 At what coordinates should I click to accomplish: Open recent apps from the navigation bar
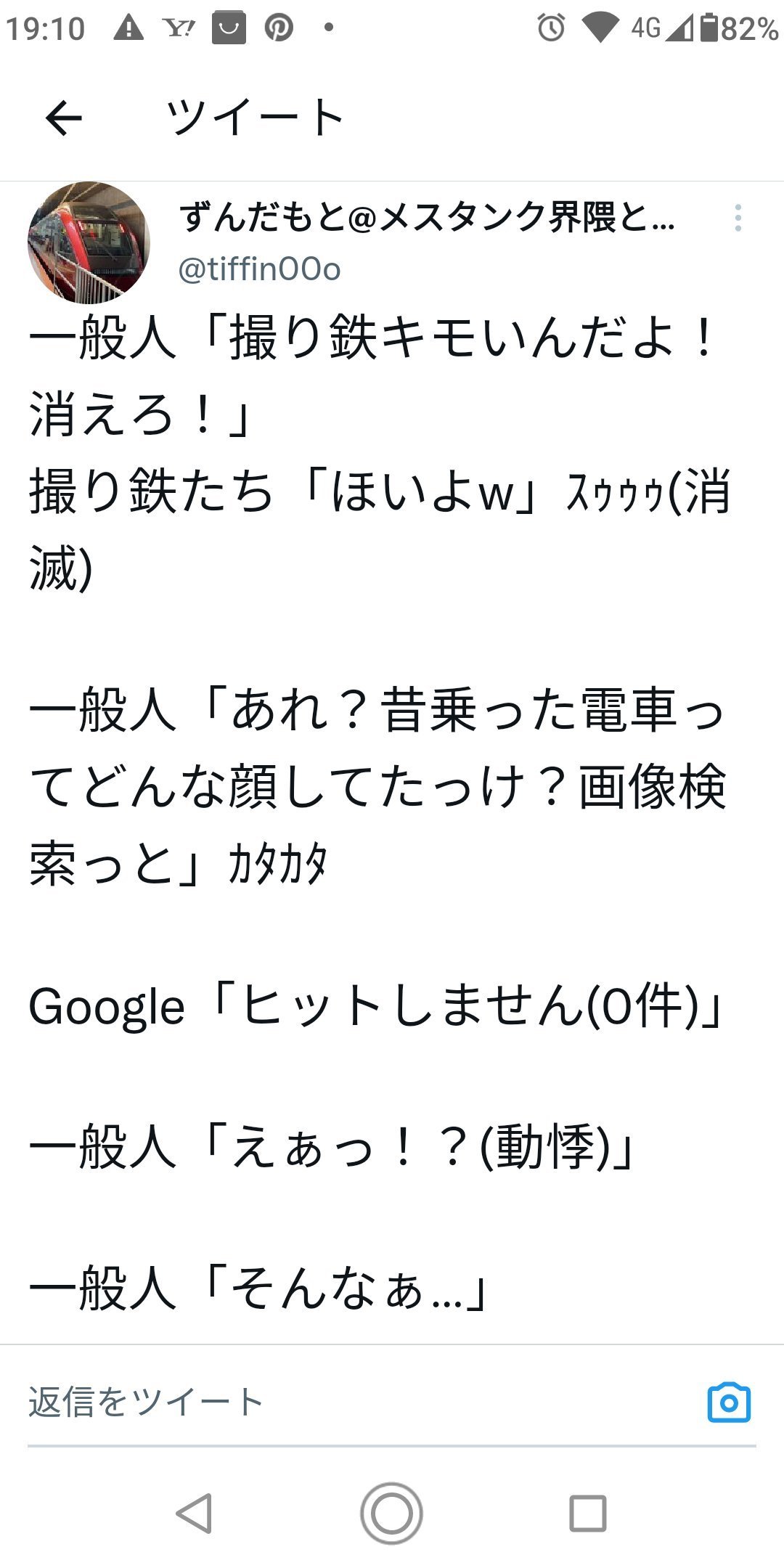pos(587,1514)
